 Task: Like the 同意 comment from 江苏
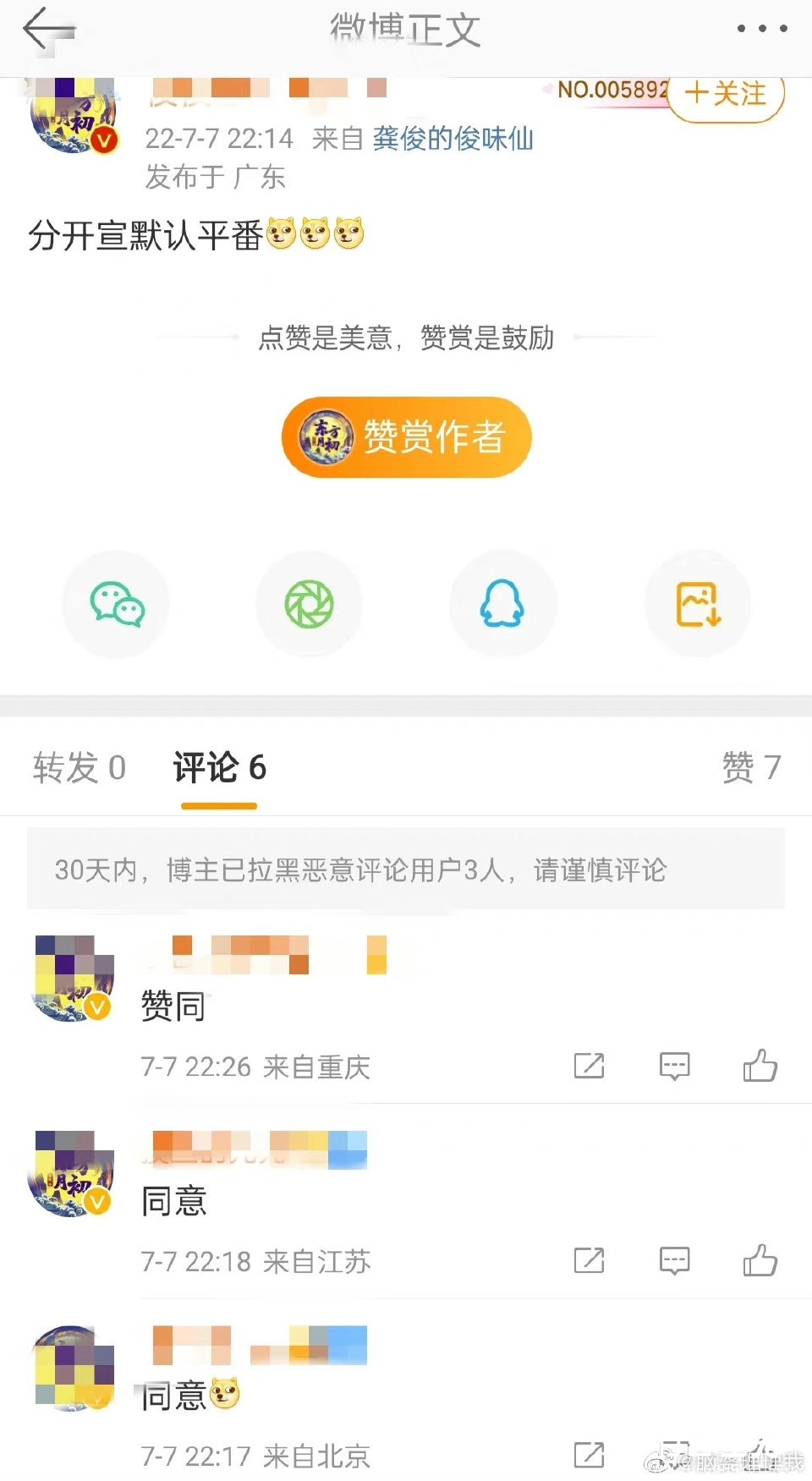760,1261
